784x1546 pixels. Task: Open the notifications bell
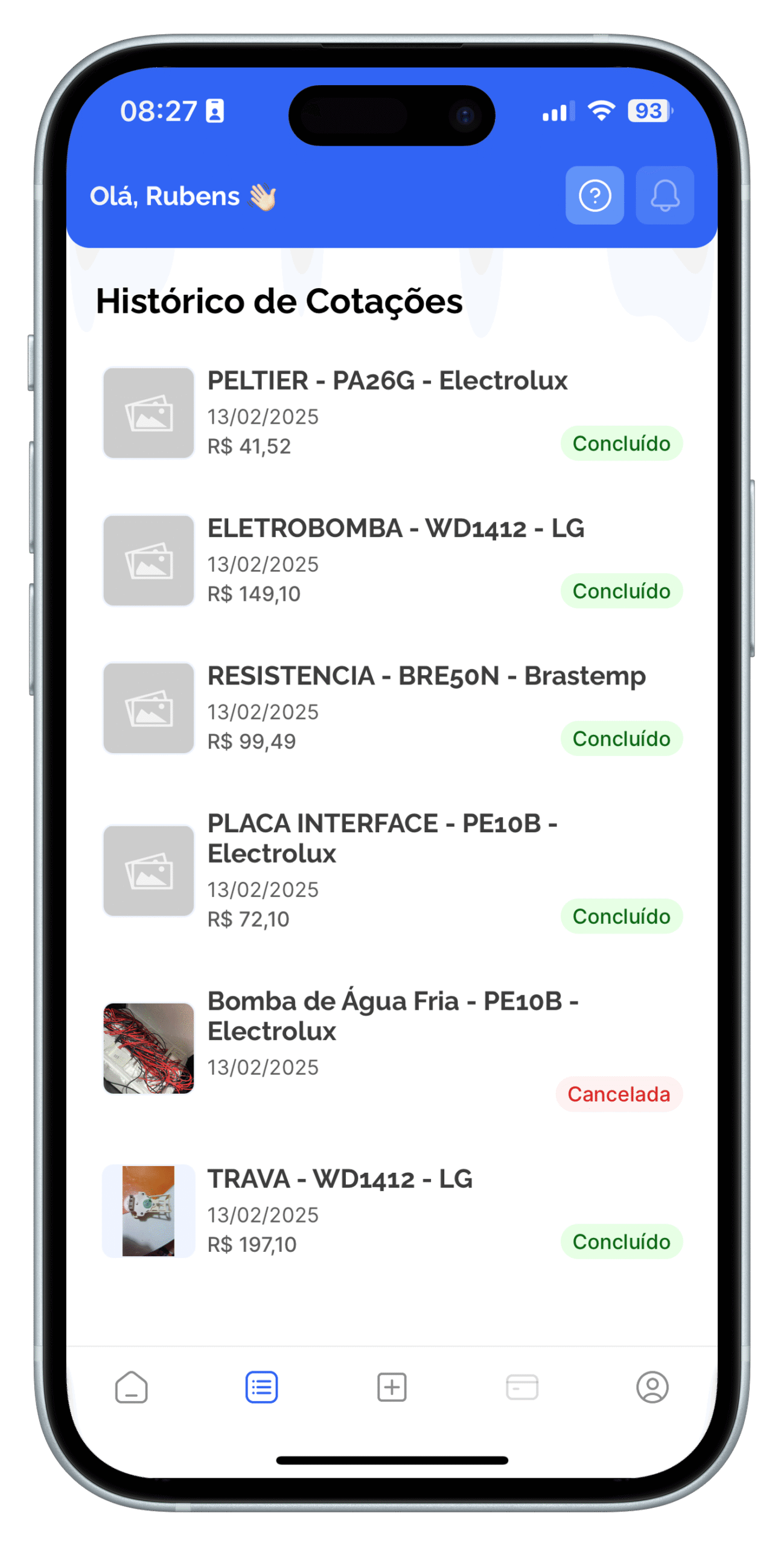[664, 195]
